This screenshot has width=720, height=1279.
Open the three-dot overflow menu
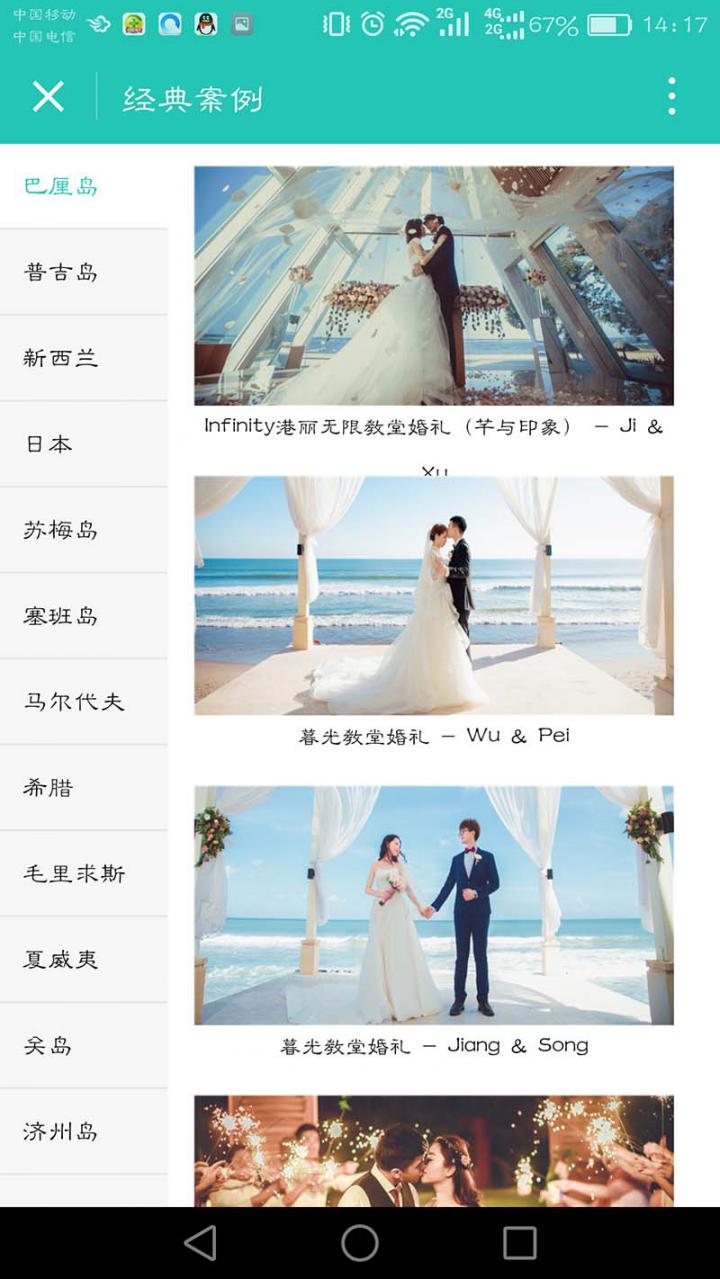coord(672,96)
